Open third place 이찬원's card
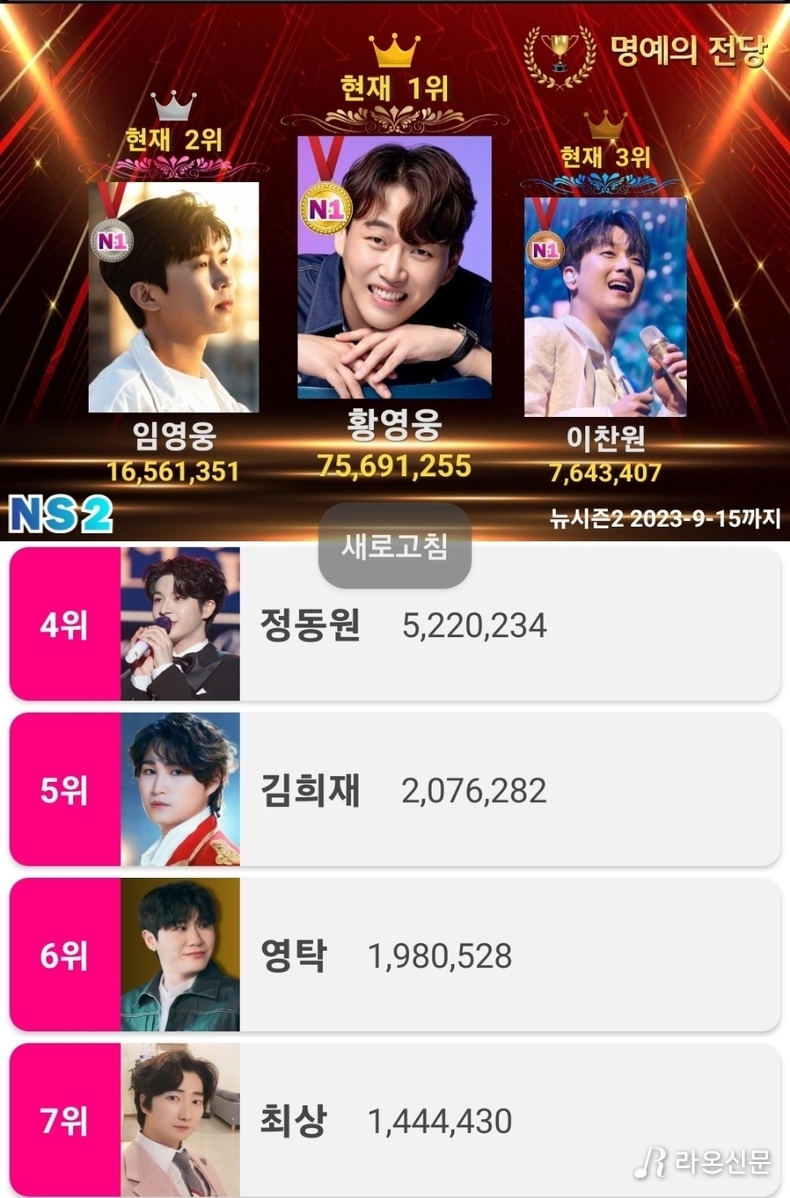The image size is (790, 1198). tap(605, 307)
